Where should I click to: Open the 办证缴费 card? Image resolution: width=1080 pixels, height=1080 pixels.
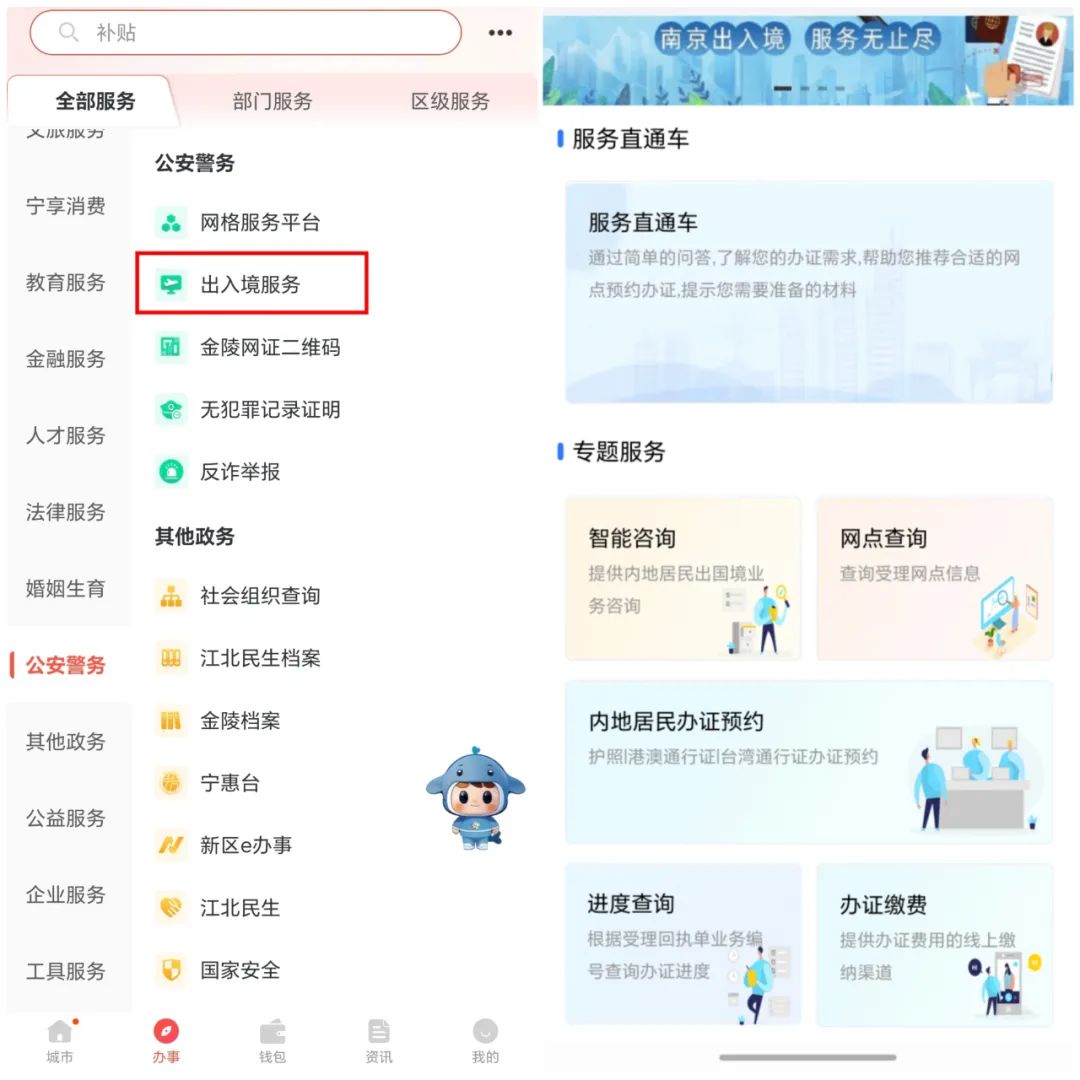[934, 944]
